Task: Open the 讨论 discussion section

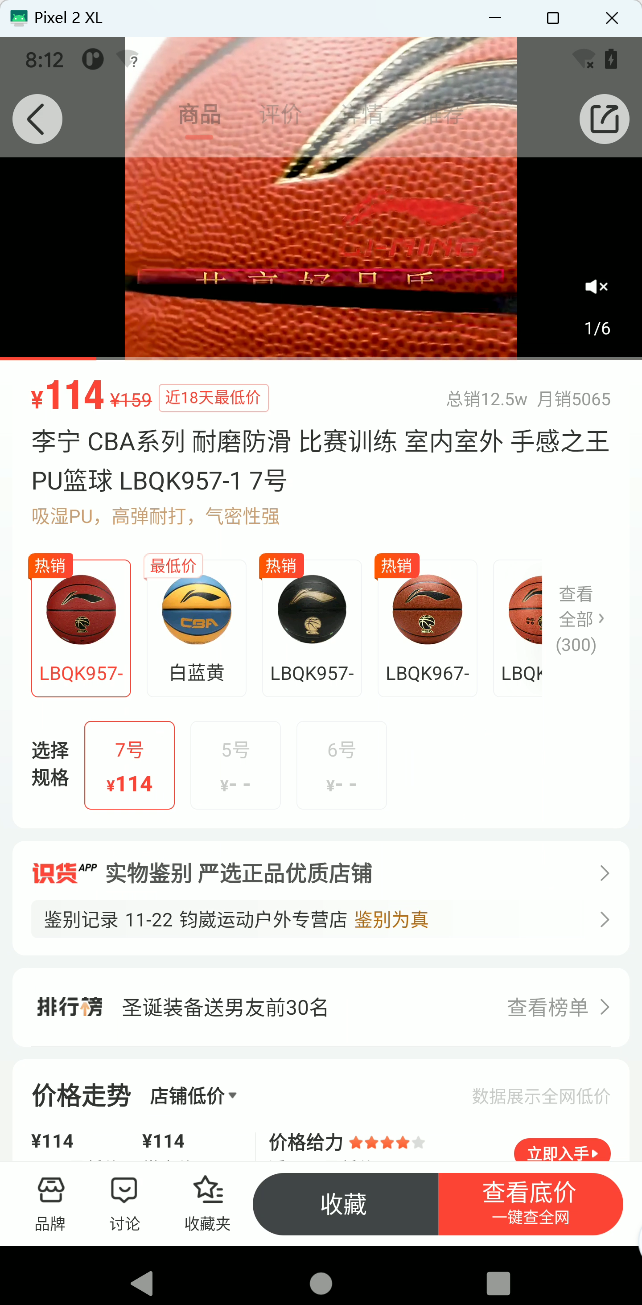Action: point(125,1203)
